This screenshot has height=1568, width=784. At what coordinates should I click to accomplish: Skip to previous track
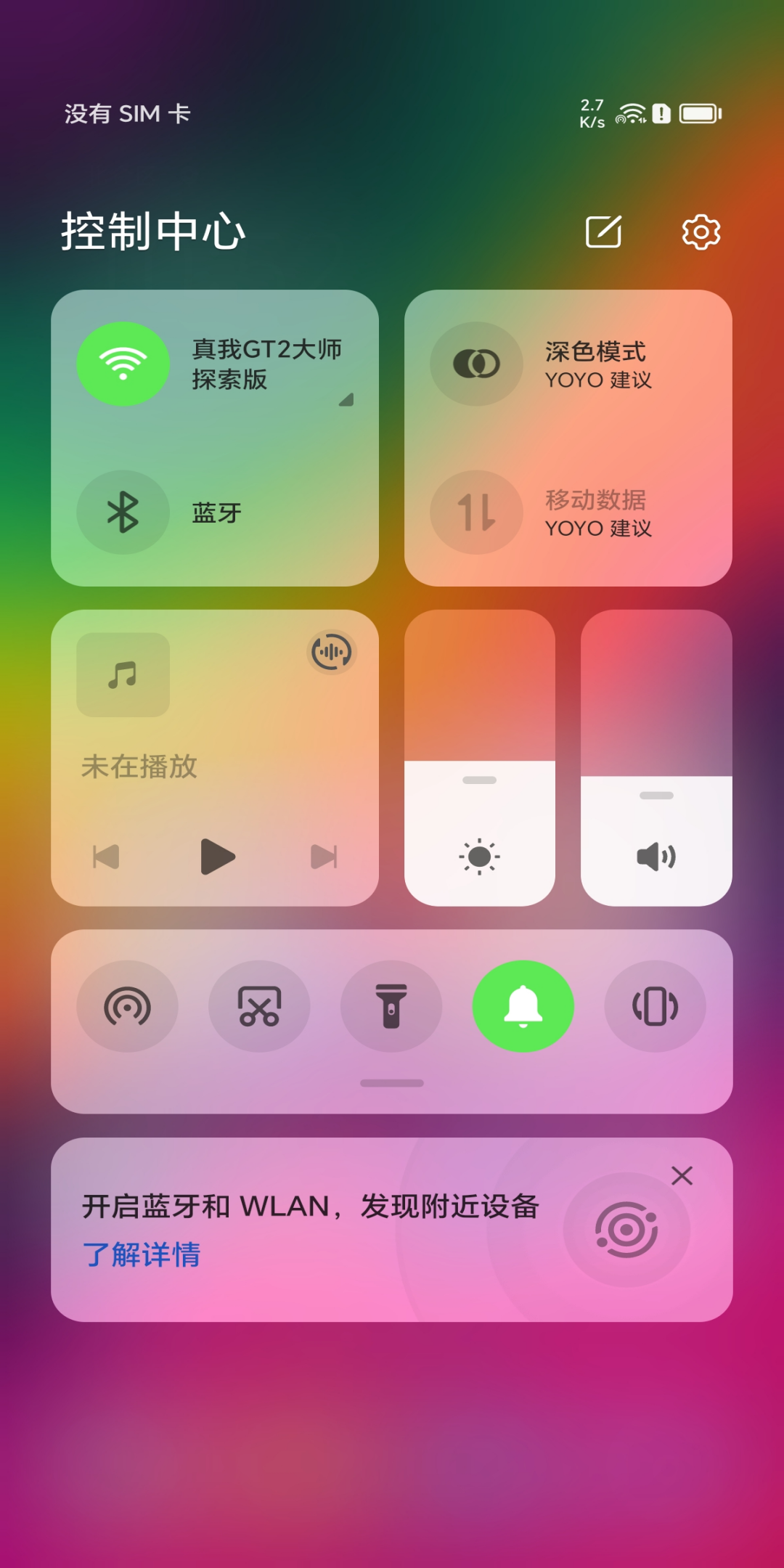click(107, 857)
